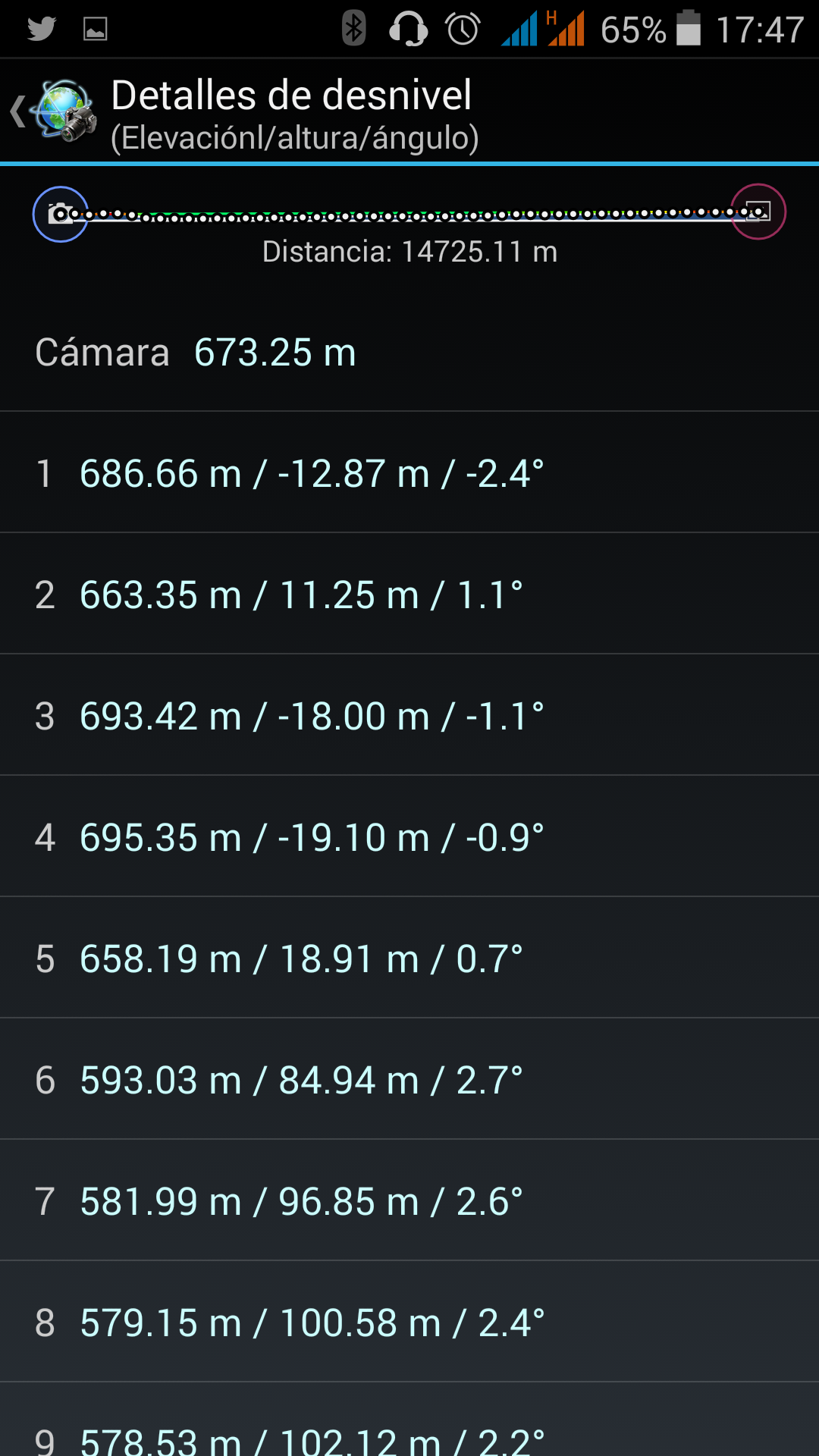Image resolution: width=819 pixels, height=1456 pixels.
Task: Tap the camera endpoint marker on the profile line
Action: (61, 214)
